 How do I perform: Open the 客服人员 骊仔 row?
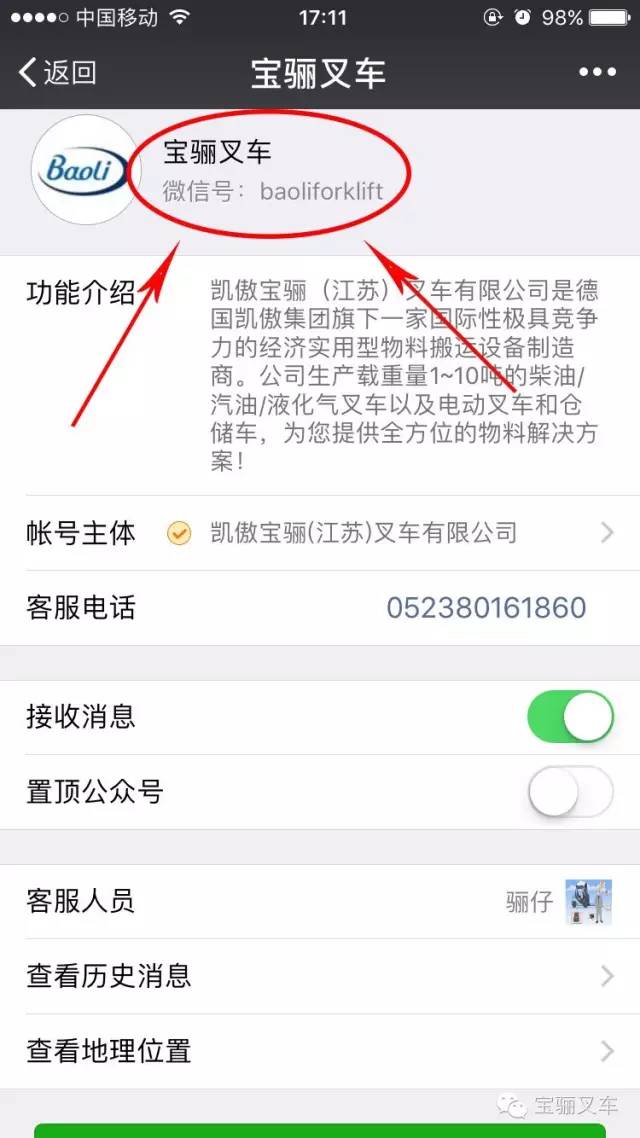click(320, 902)
